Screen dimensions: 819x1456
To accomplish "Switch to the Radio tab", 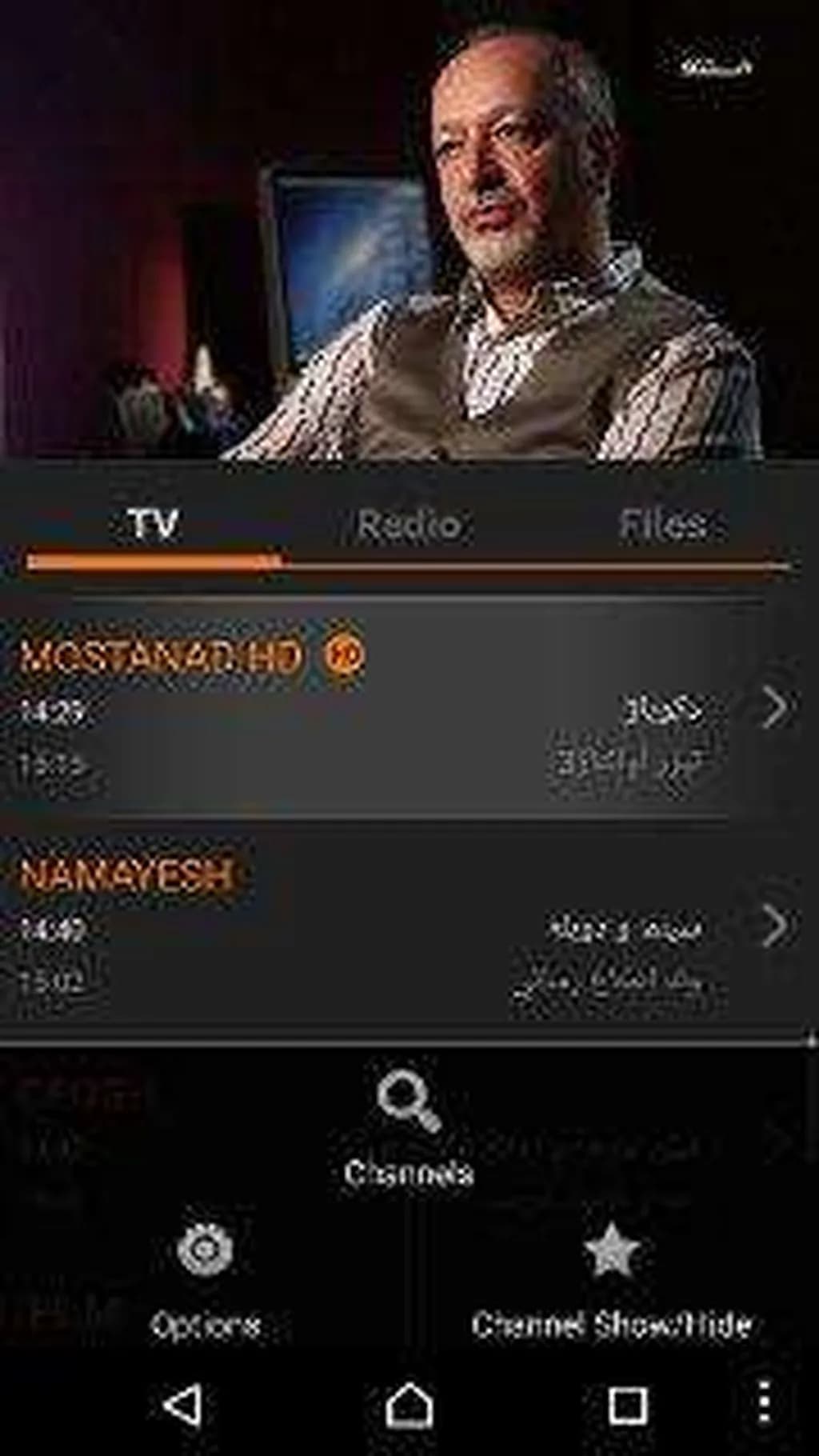I will click(x=409, y=525).
